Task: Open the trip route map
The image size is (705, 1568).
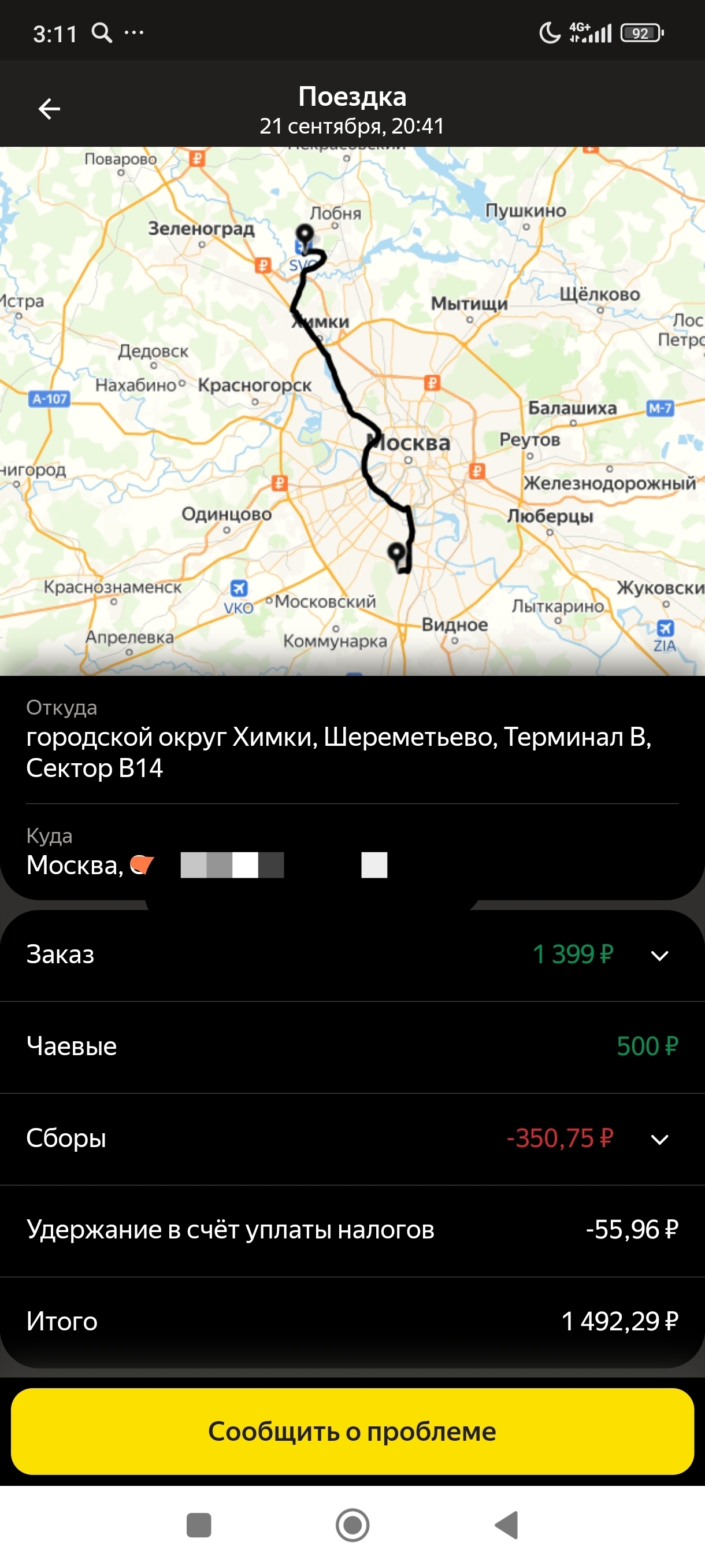Action: click(352, 411)
